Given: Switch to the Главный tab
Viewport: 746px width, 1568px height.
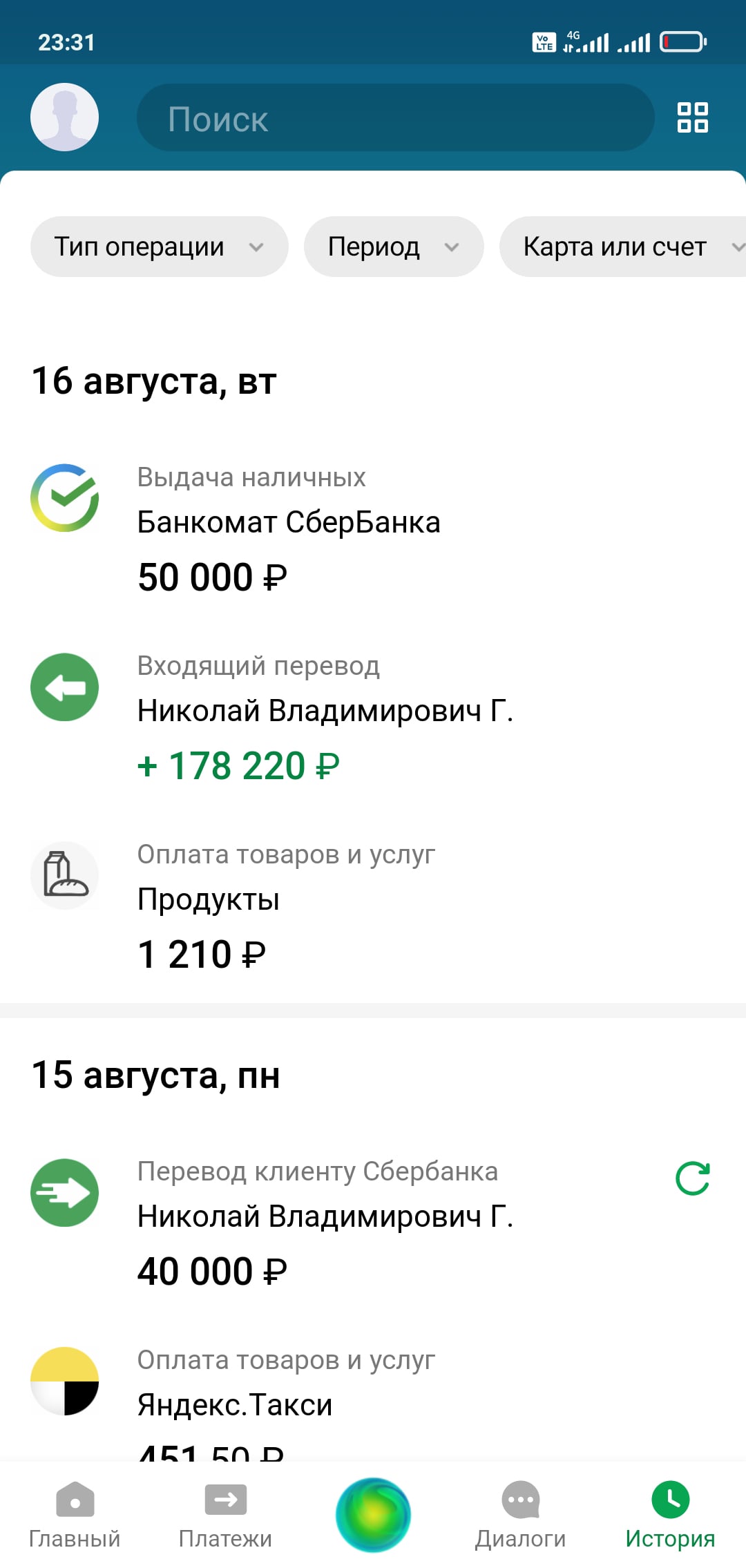Looking at the screenshot, I should [75, 1516].
